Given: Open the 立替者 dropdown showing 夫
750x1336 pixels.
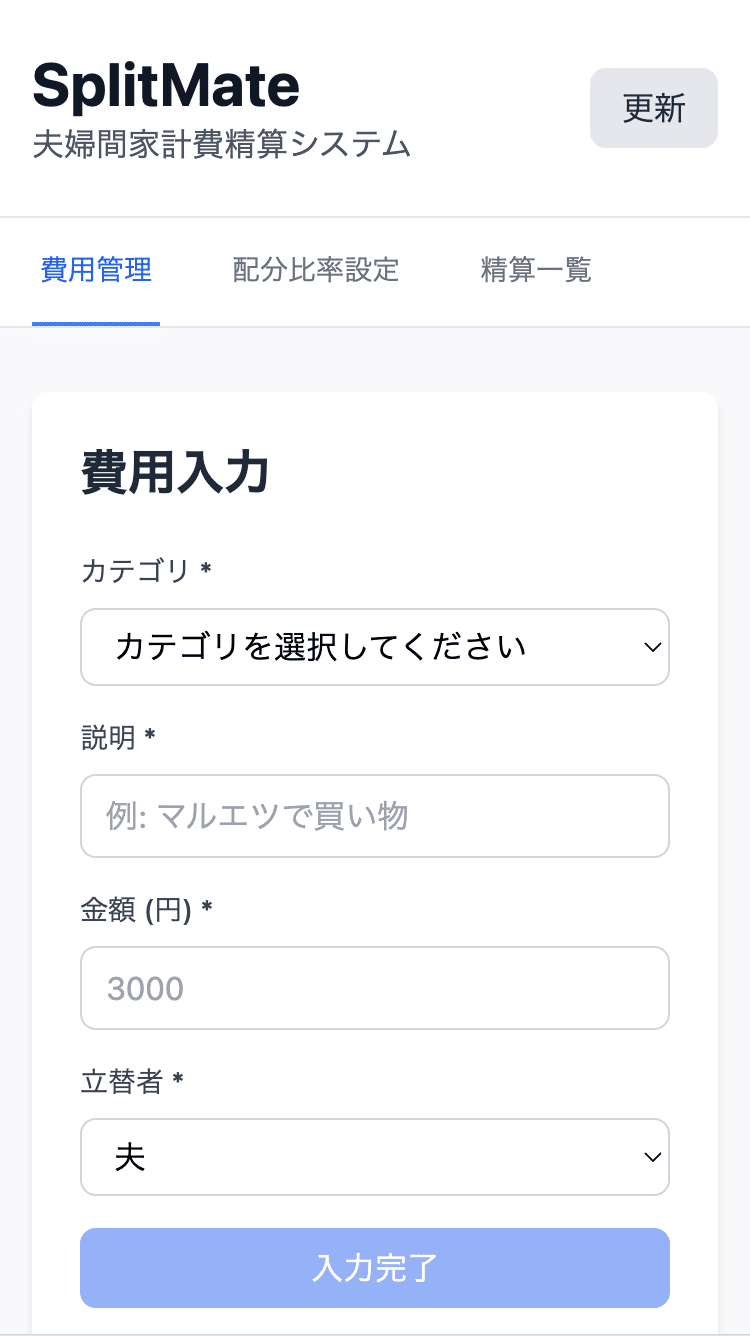Looking at the screenshot, I should 375,1157.
